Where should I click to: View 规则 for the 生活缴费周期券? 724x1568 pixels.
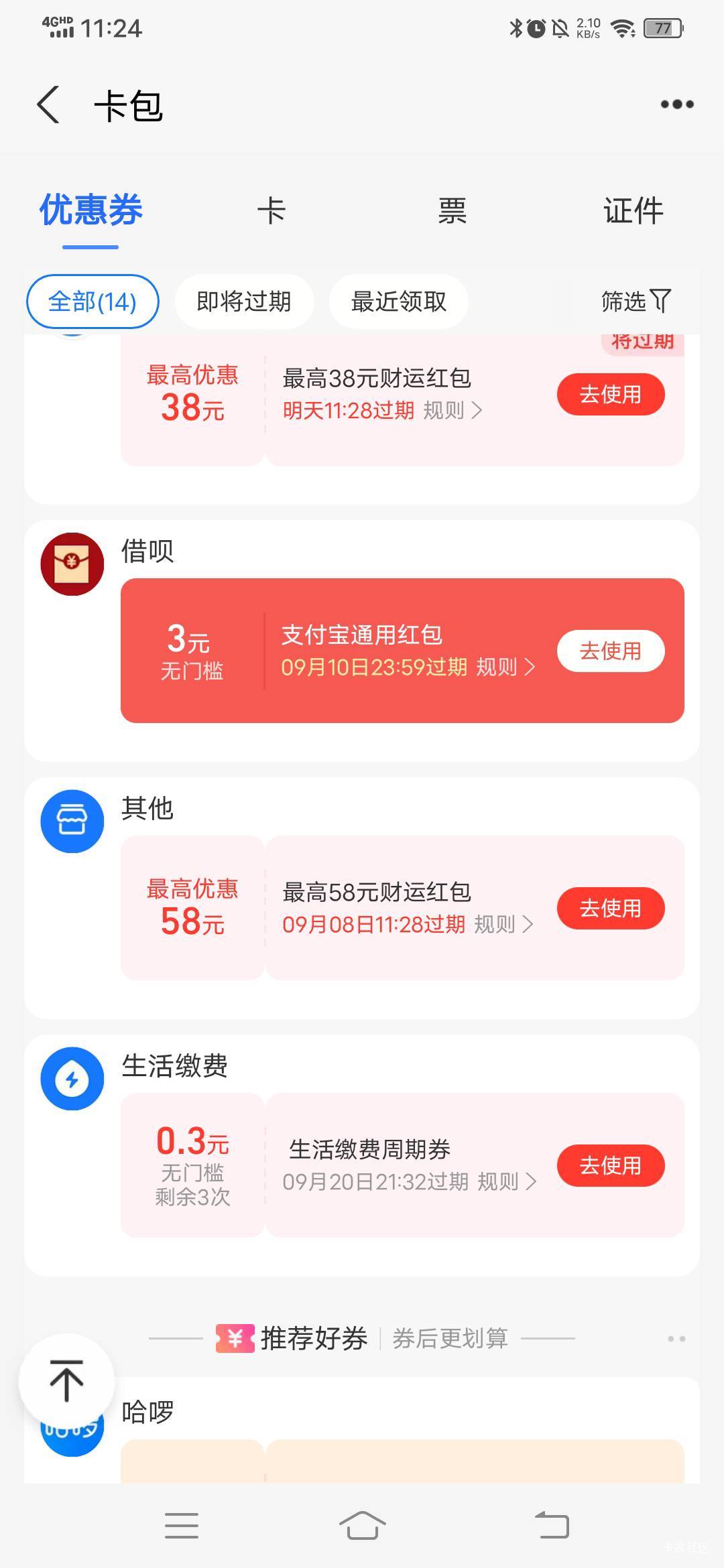pos(507,1182)
